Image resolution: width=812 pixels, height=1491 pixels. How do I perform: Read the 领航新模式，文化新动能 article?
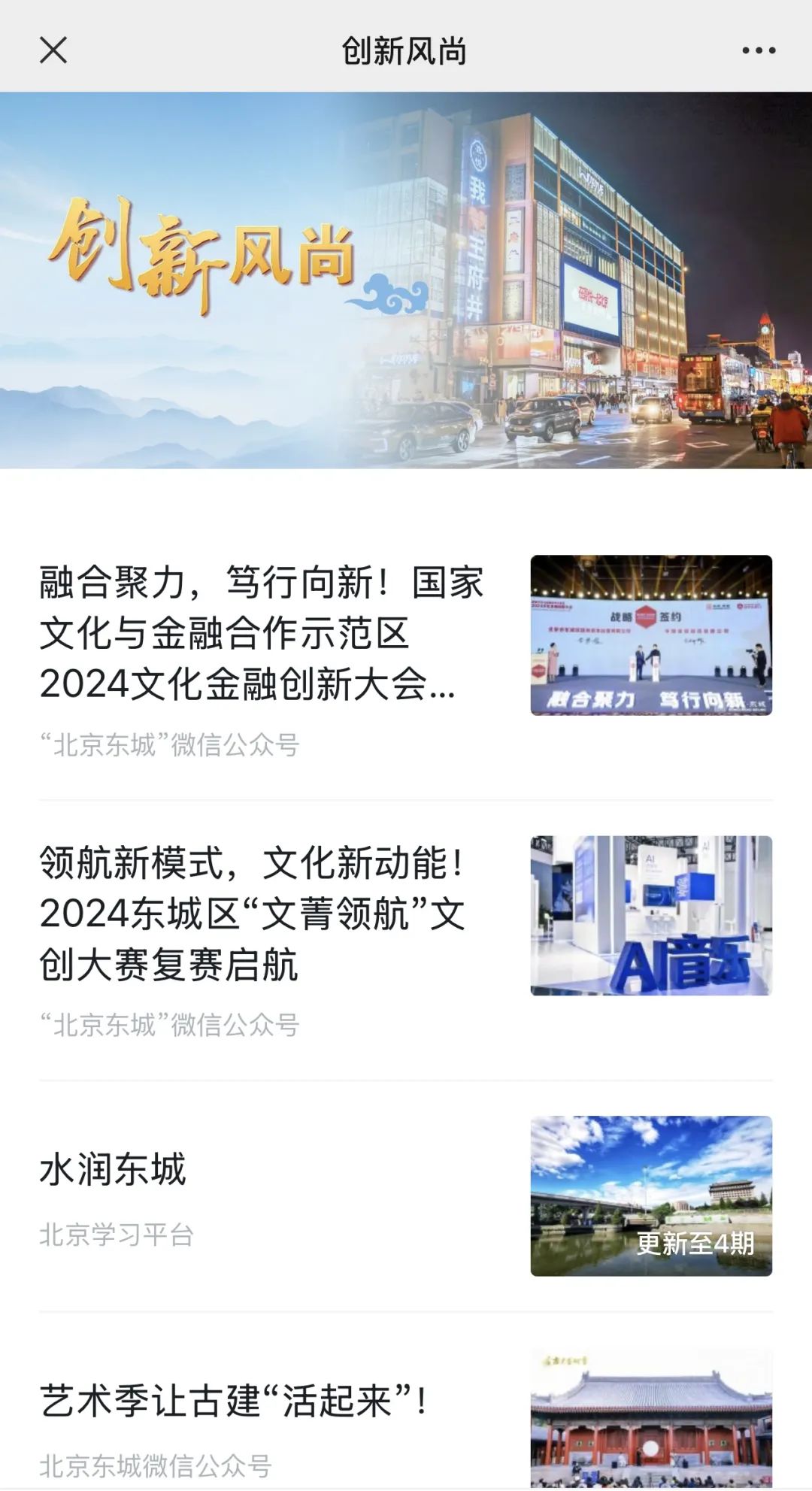coord(253,913)
